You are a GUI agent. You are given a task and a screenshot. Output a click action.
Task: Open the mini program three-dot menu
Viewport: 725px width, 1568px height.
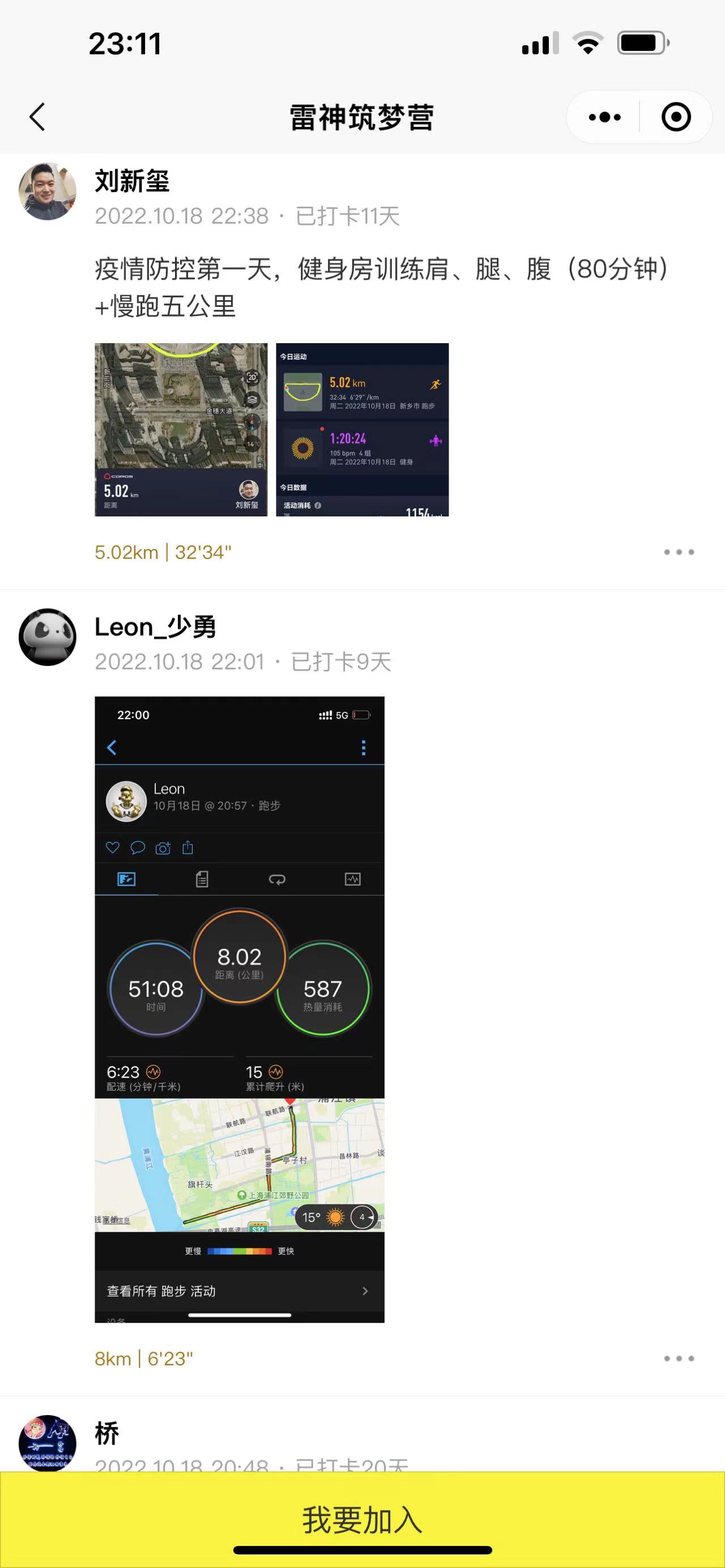pyautogui.click(x=604, y=117)
